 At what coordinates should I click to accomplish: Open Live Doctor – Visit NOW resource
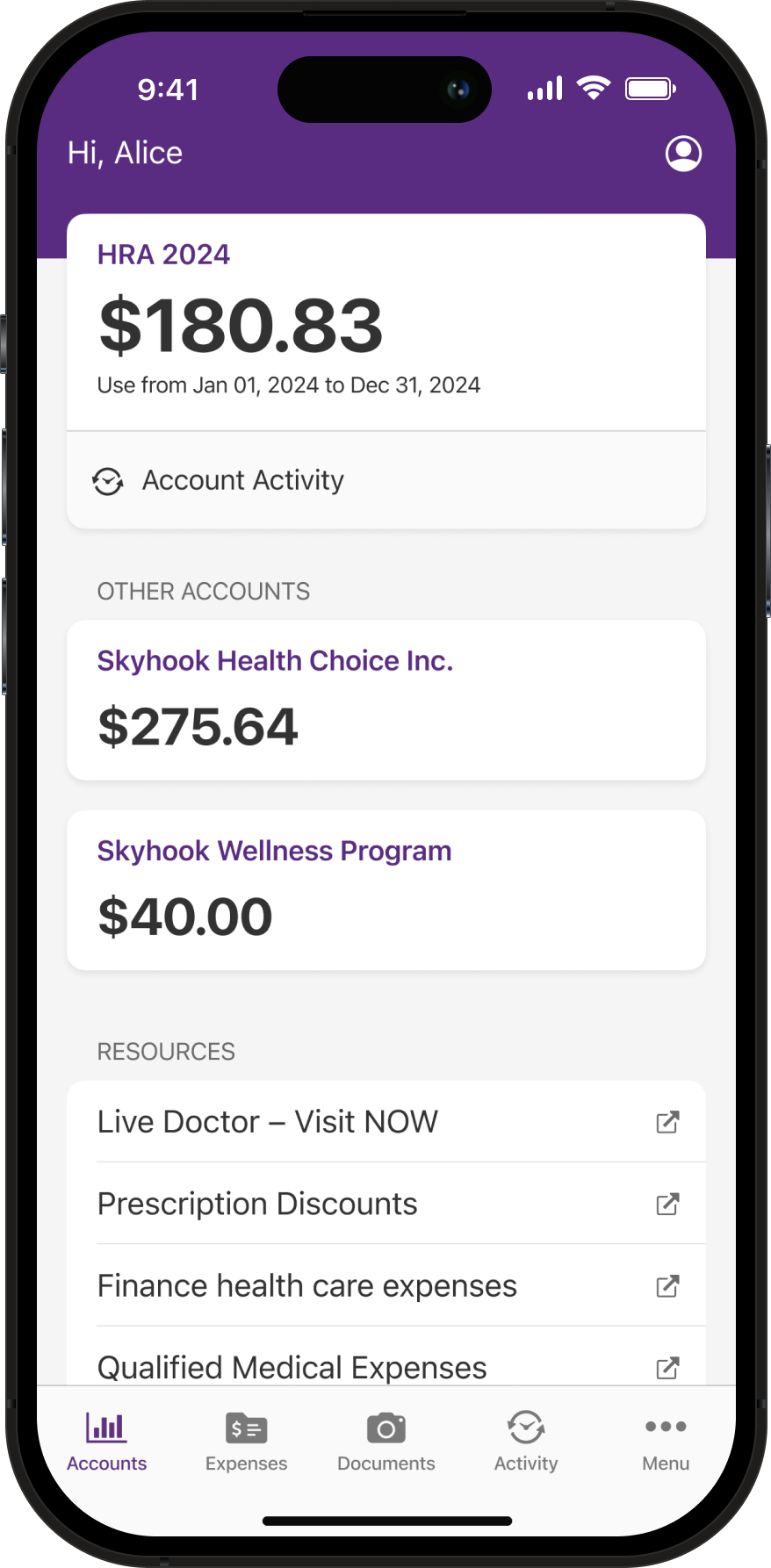385,1121
